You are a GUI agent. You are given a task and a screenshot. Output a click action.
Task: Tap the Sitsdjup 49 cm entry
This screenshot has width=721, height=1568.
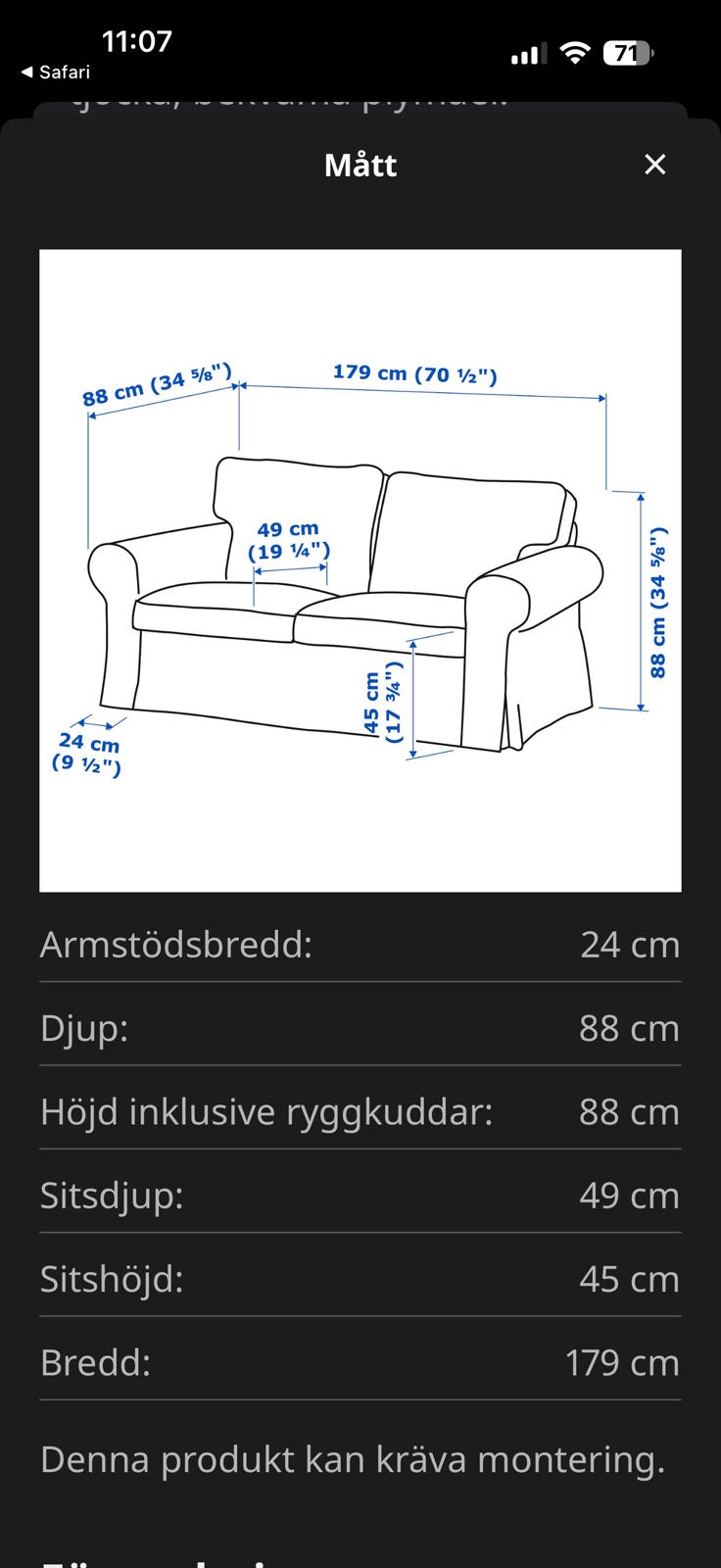360,1196
